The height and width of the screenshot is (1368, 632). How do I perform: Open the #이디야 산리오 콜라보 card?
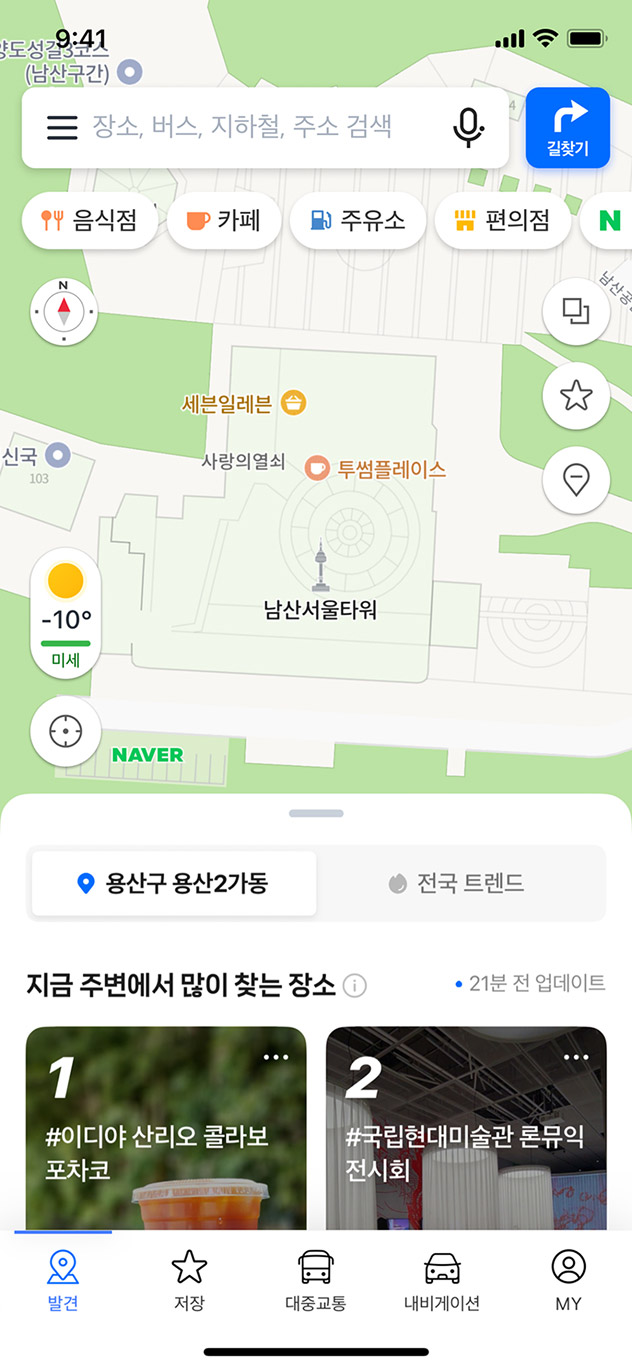point(166,1130)
